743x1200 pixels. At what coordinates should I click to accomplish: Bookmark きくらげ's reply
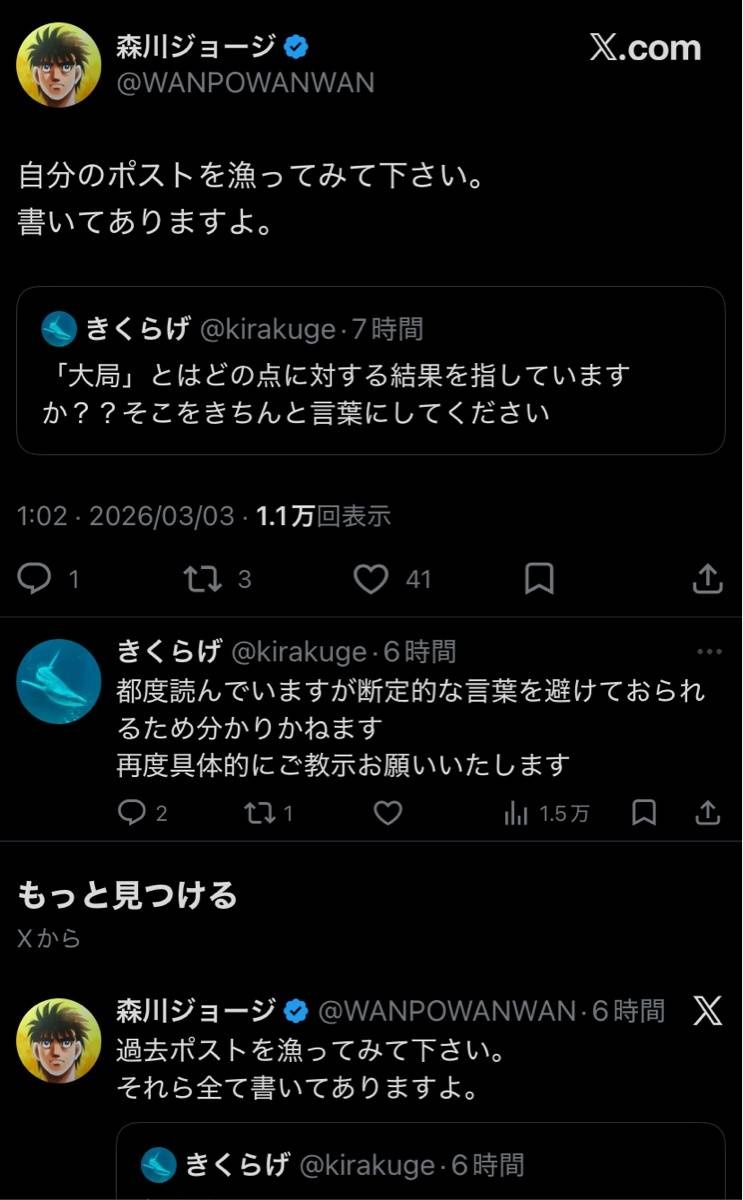tap(645, 814)
